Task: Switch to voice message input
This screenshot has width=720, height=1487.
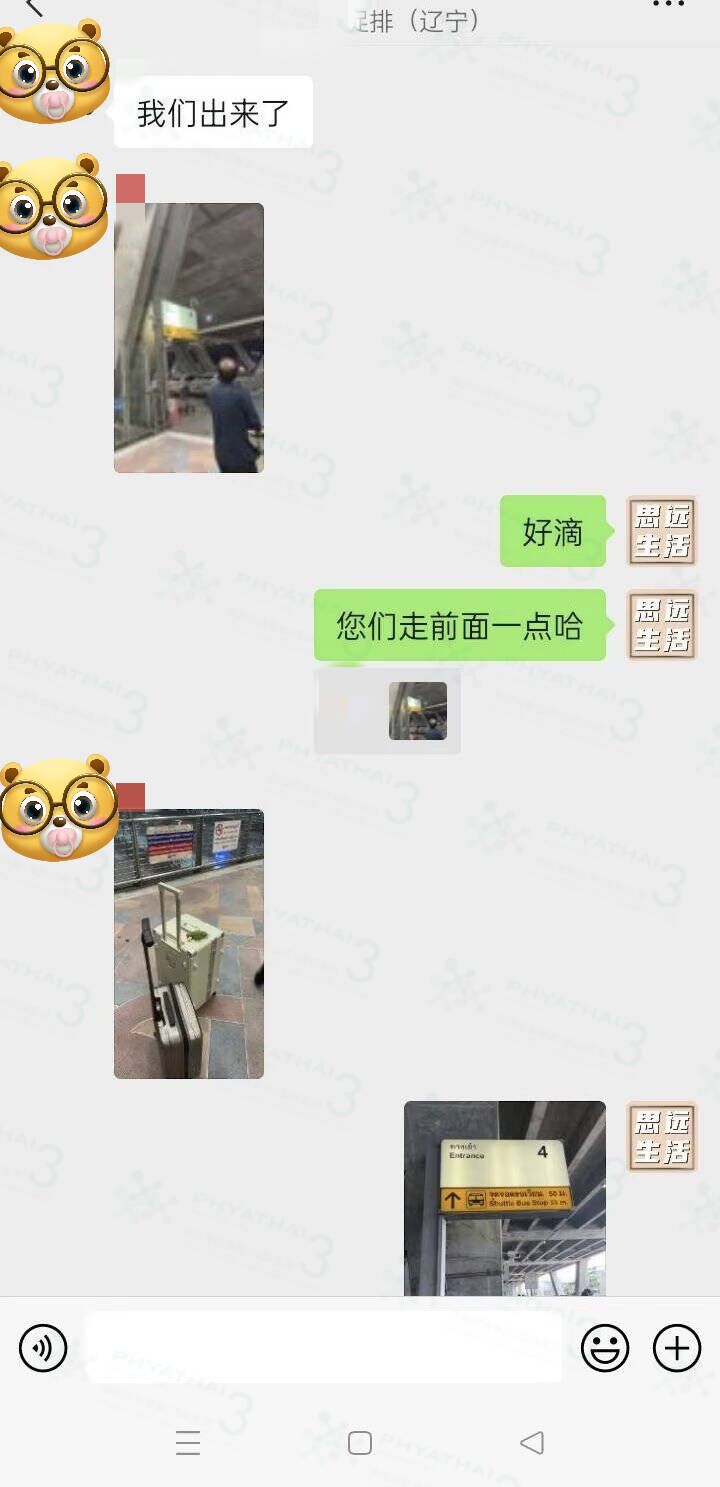Action: pyautogui.click(x=43, y=1348)
